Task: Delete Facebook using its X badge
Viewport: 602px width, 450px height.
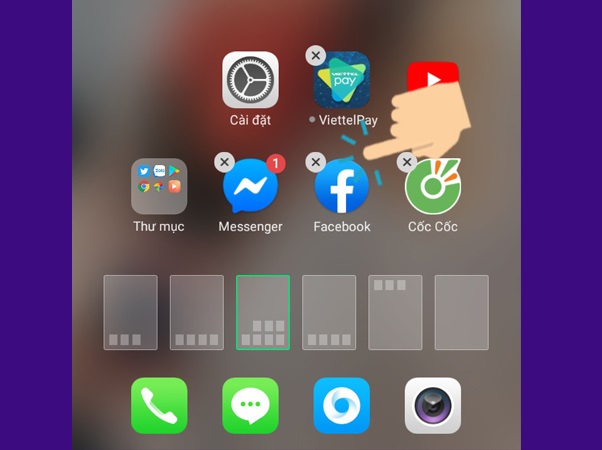Action: (x=315, y=162)
